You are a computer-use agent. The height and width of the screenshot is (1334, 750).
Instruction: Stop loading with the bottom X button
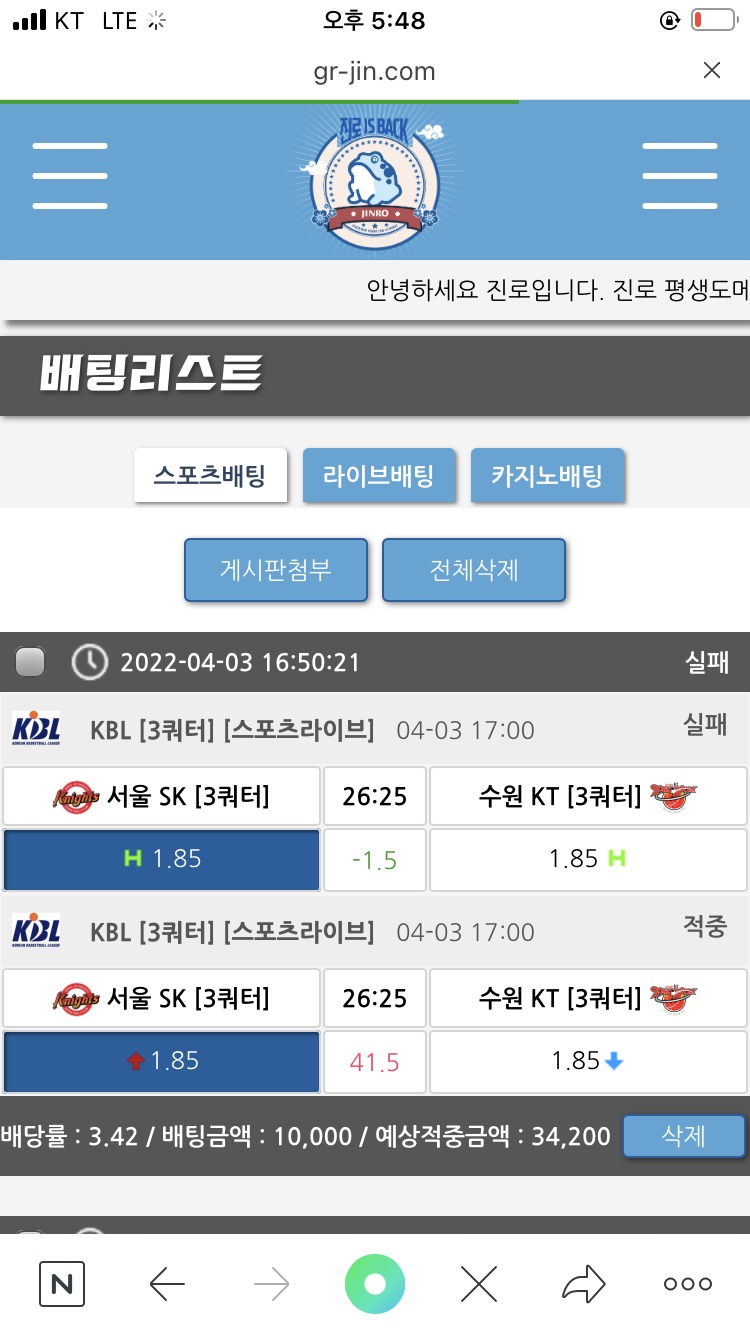(x=479, y=1284)
